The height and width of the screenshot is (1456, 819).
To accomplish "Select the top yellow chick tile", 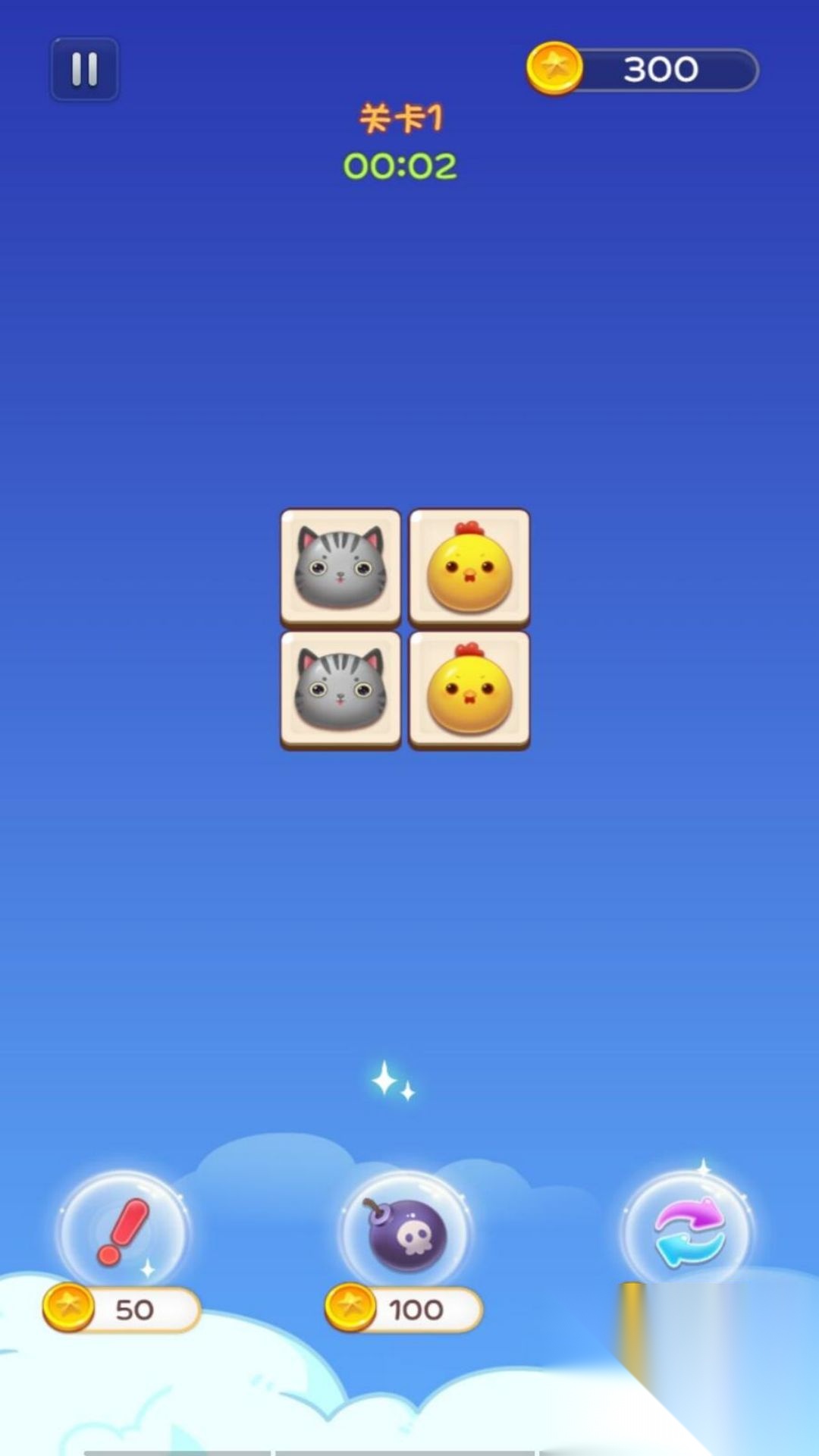I will tap(469, 567).
